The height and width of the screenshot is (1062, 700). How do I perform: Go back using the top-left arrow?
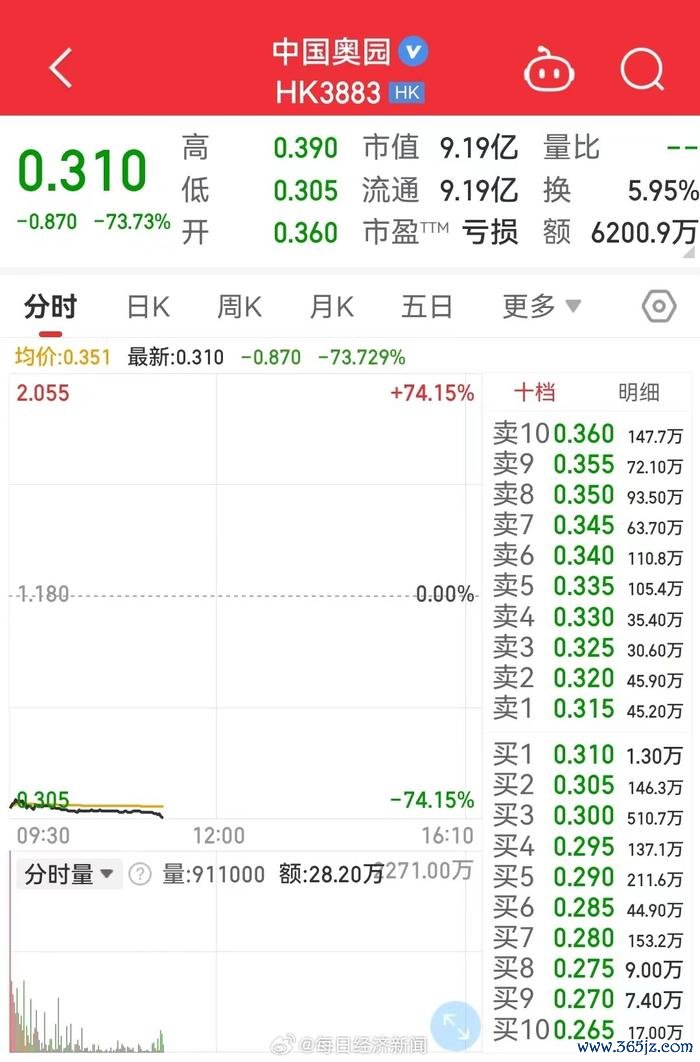pyautogui.click(x=62, y=69)
